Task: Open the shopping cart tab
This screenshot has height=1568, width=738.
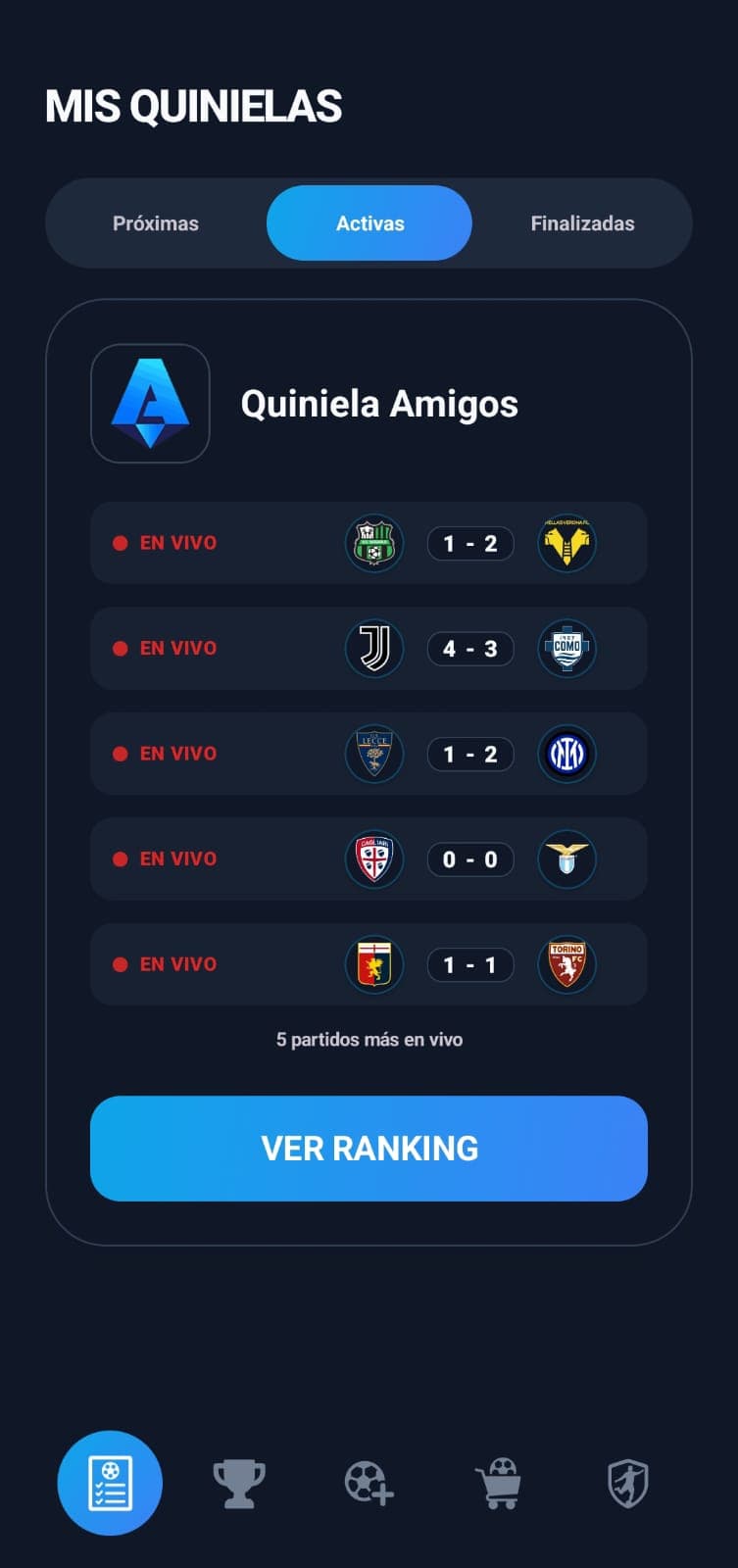Action: click(x=499, y=1483)
